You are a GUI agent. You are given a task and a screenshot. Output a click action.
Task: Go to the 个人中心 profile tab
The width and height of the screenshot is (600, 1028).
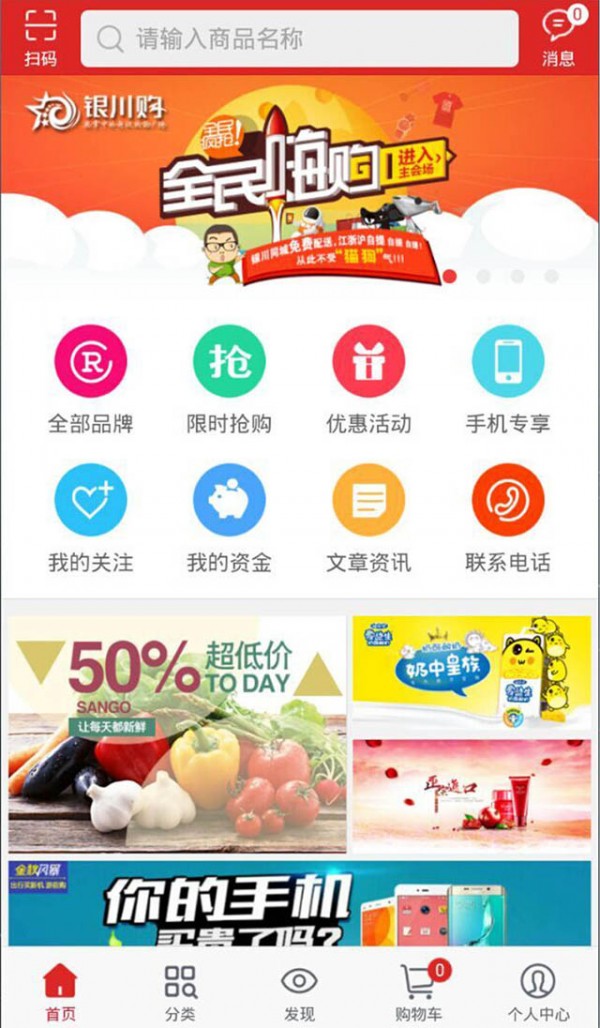pos(538,992)
